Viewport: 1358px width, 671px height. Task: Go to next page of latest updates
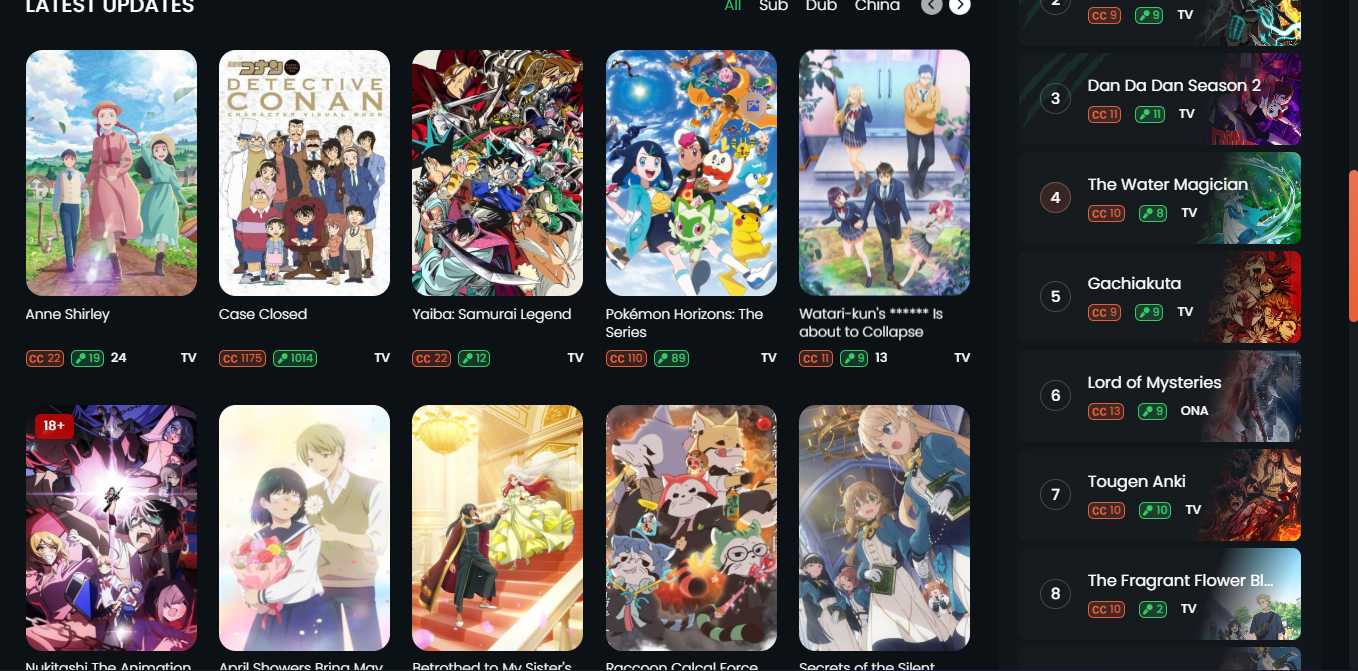(960, 6)
